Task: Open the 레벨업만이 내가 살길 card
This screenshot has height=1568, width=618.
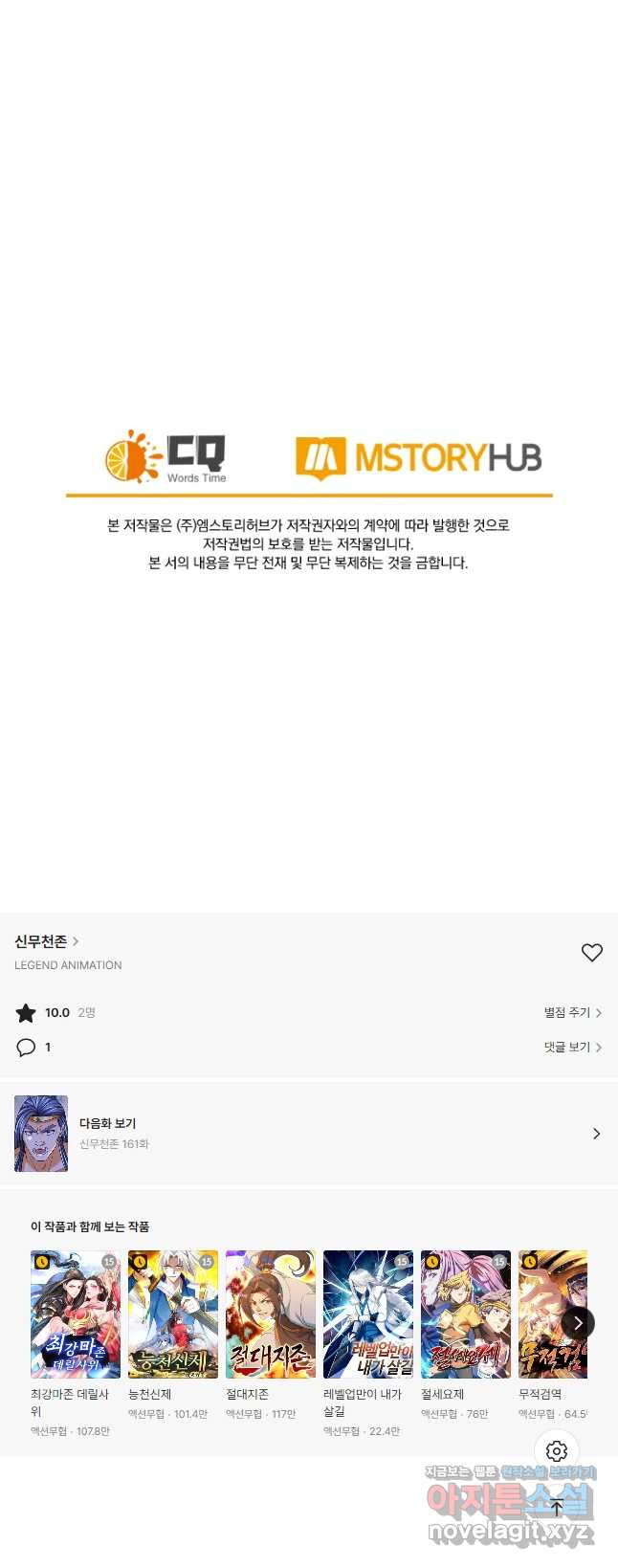Action: (x=368, y=1314)
